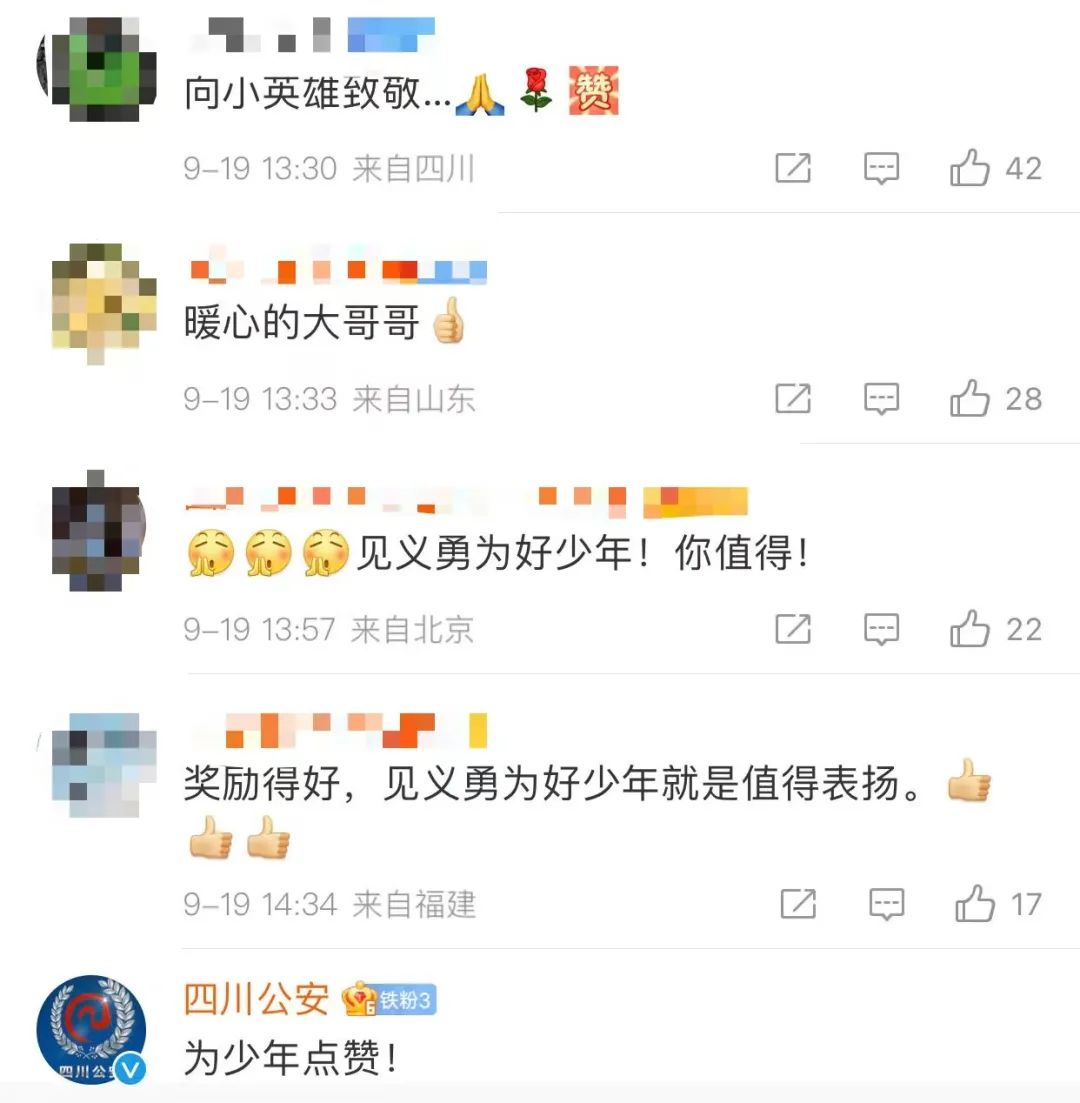Image resolution: width=1080 pixels, height=1103 pixels.
Task: Reply to the comment 奖励得好
Action: click(886, 904)
